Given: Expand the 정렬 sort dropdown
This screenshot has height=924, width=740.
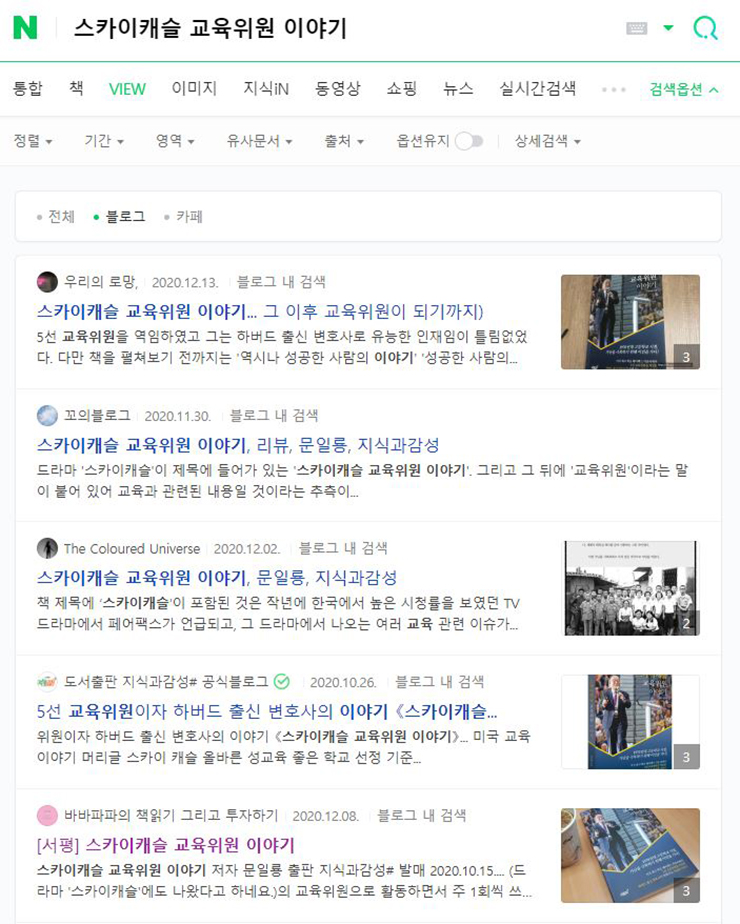Looking at the screenshot, I should pos(33,141).
